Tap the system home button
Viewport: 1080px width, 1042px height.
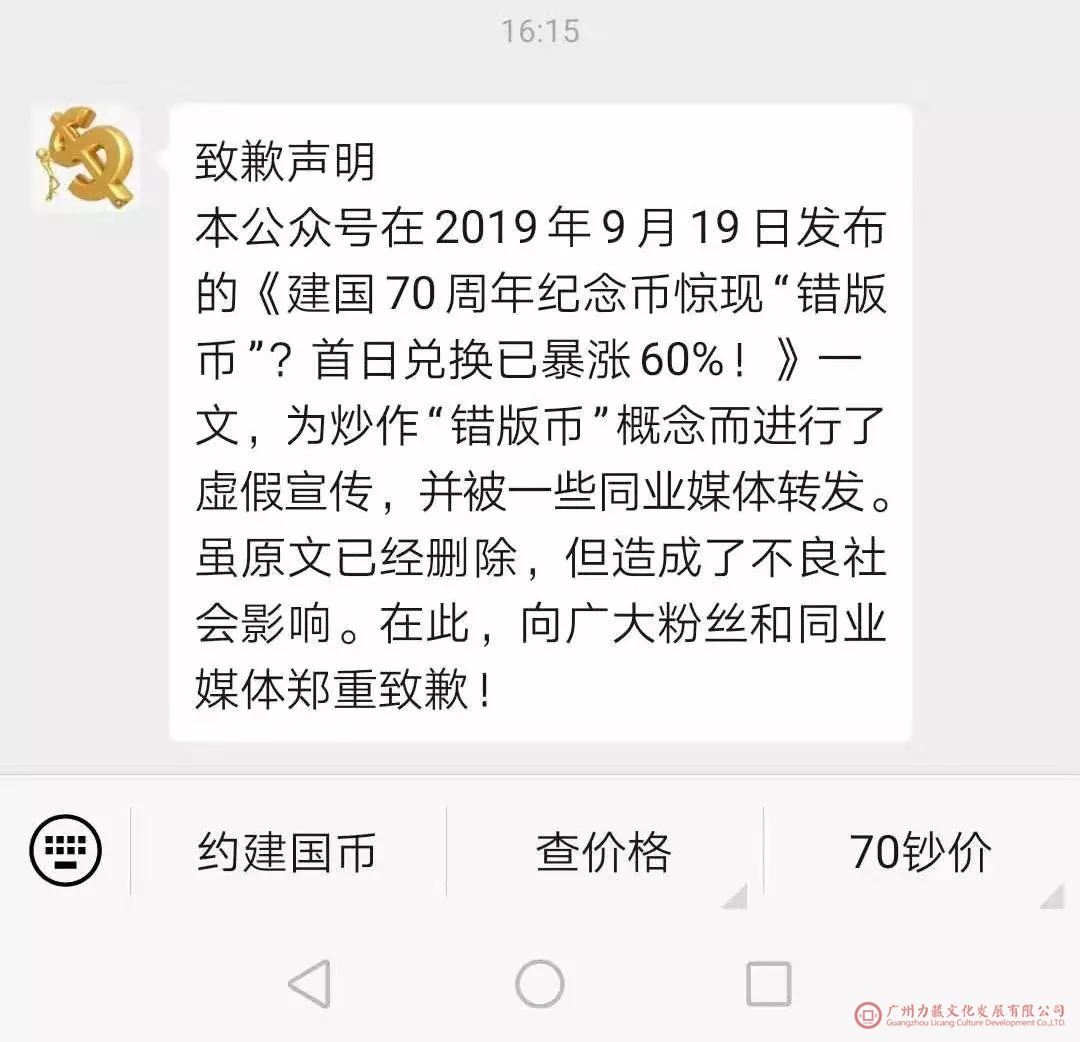coord(540,984)
